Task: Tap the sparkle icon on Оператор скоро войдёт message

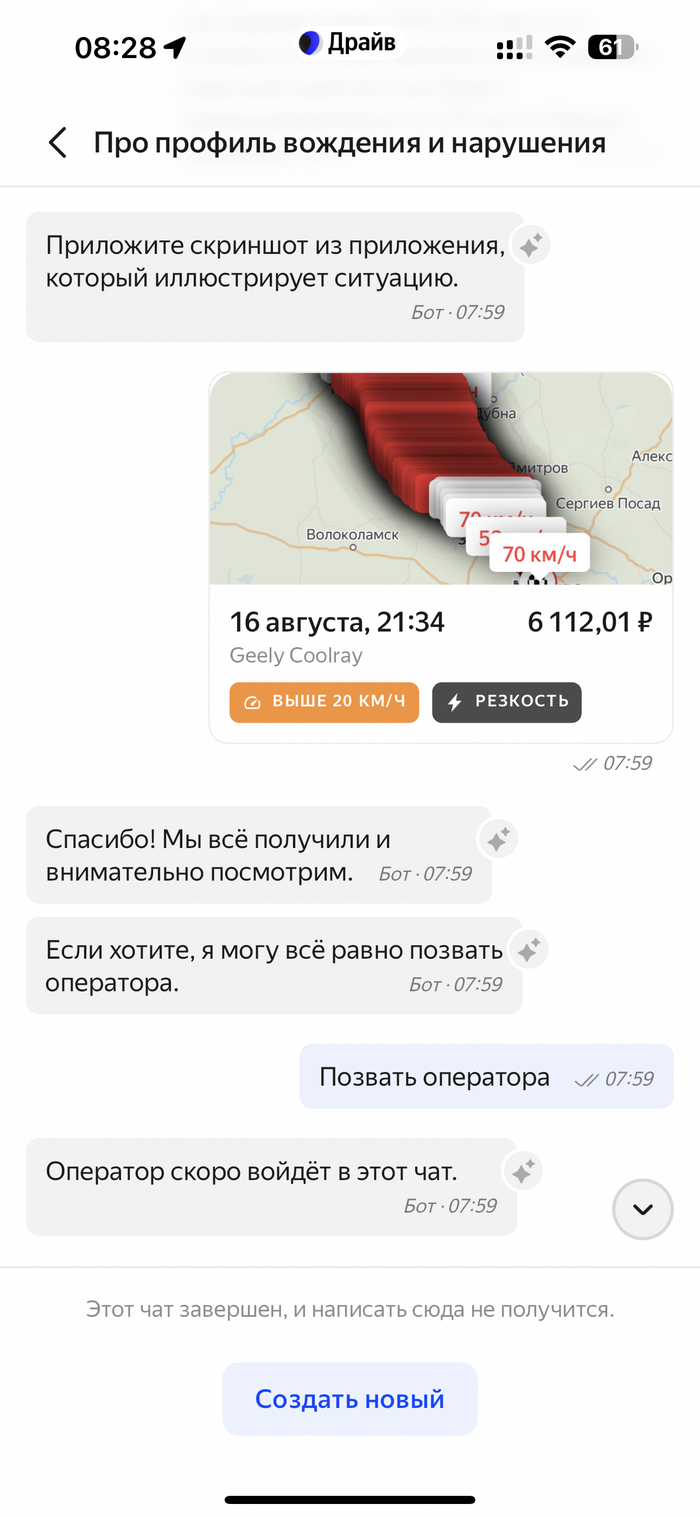Action: pyautogui.click(x=523, y=1171)
